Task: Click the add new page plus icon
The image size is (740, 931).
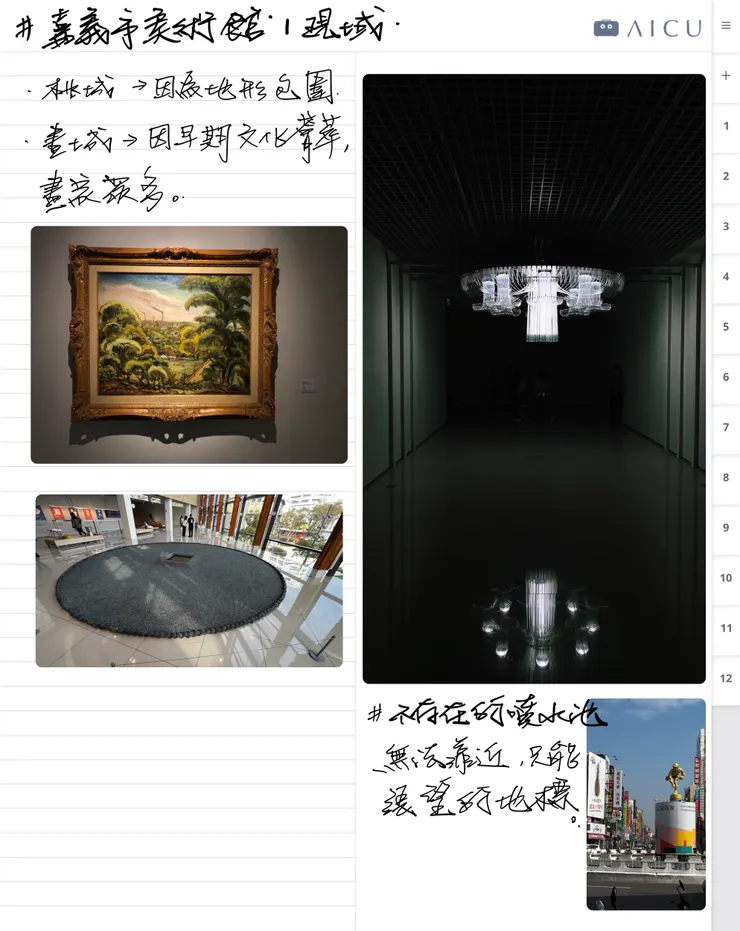Action: [x=725, y=75]
